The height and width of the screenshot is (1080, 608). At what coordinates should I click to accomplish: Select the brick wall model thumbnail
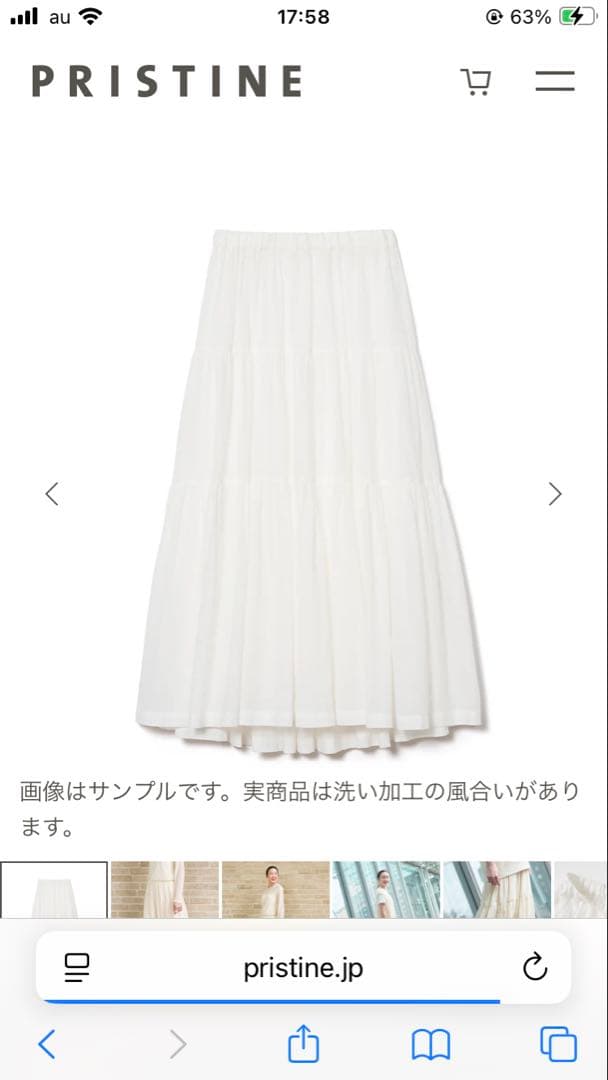point(165,890)
